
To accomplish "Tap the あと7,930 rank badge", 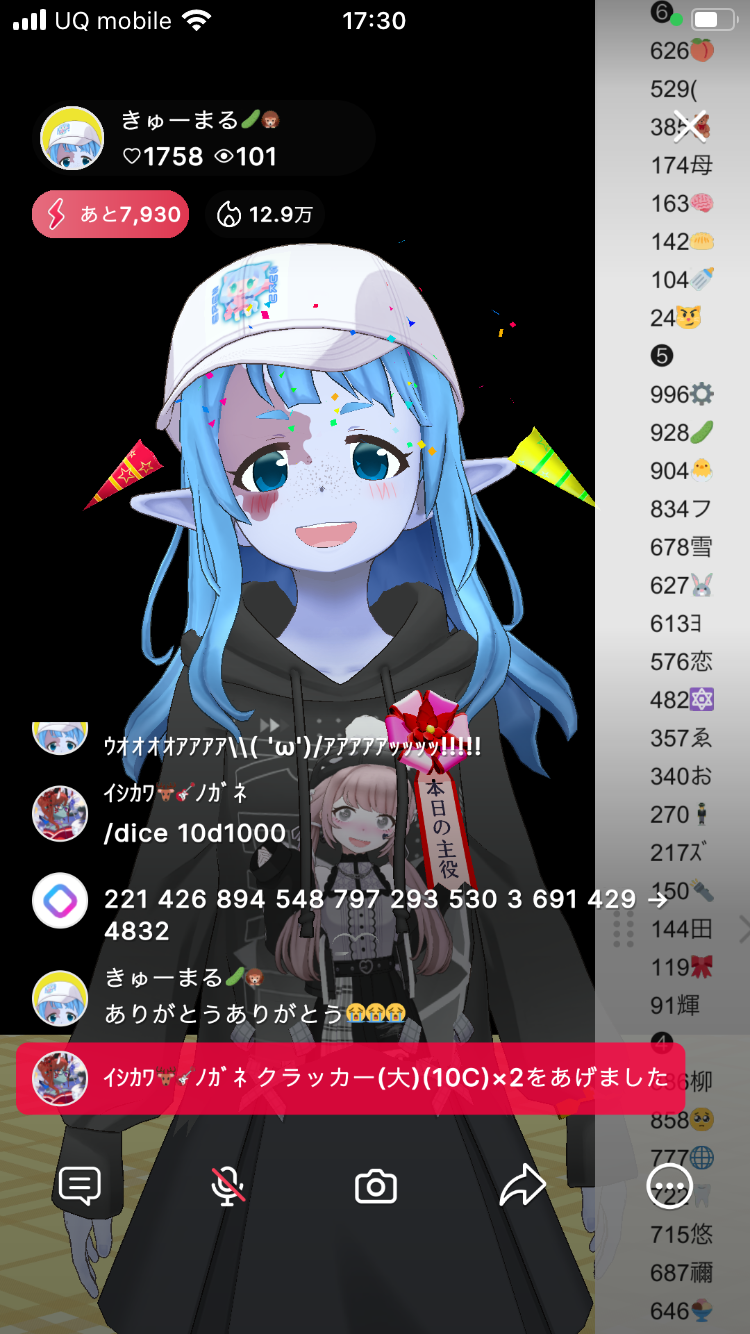I will tap(110, 214).
